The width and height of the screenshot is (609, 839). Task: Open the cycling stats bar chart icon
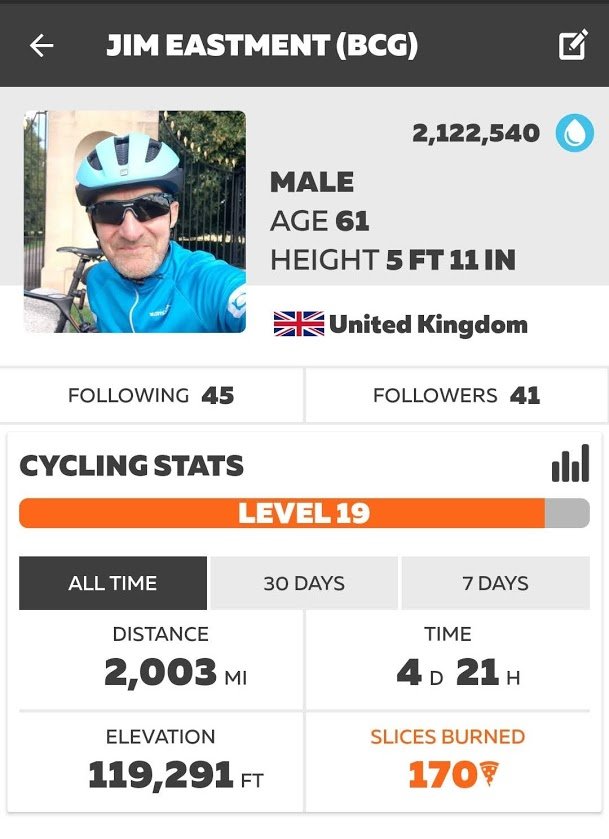[570, 463]
